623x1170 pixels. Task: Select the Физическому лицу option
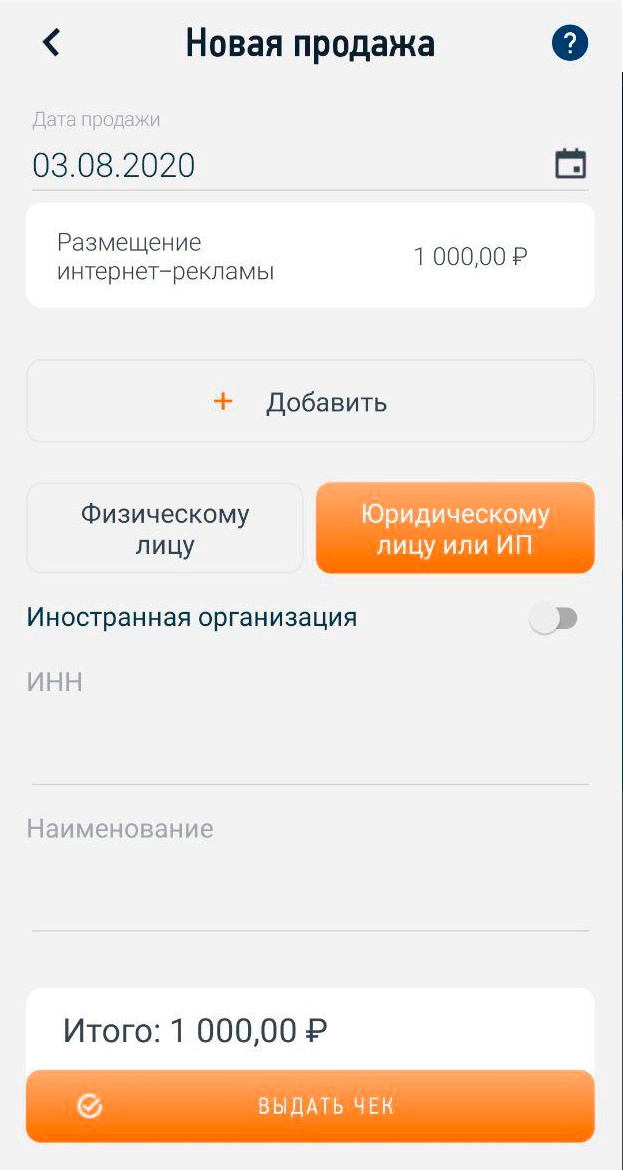coord(165,528)
